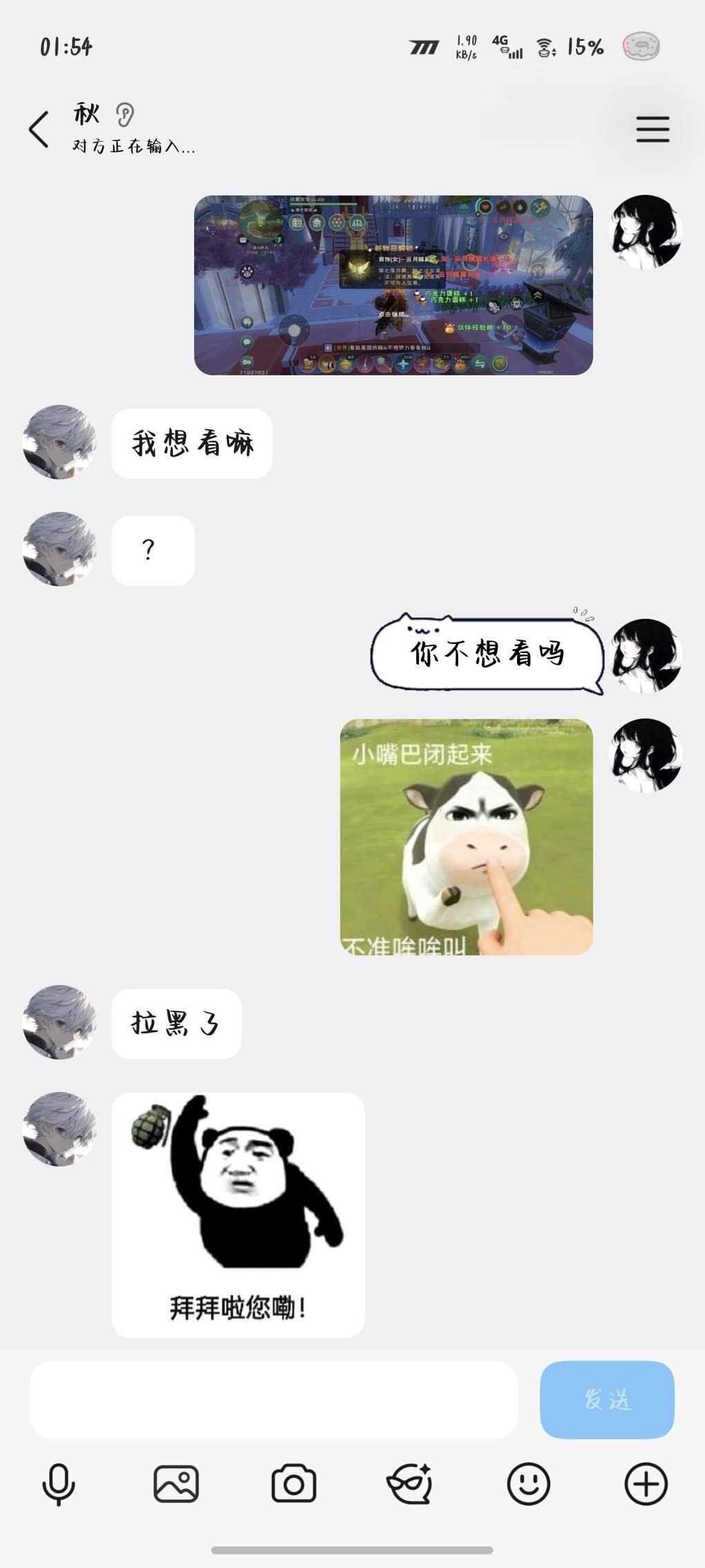Open the photo gallery picker
This screenshot has width=705, height=1568.
[x=176, y=1484]
